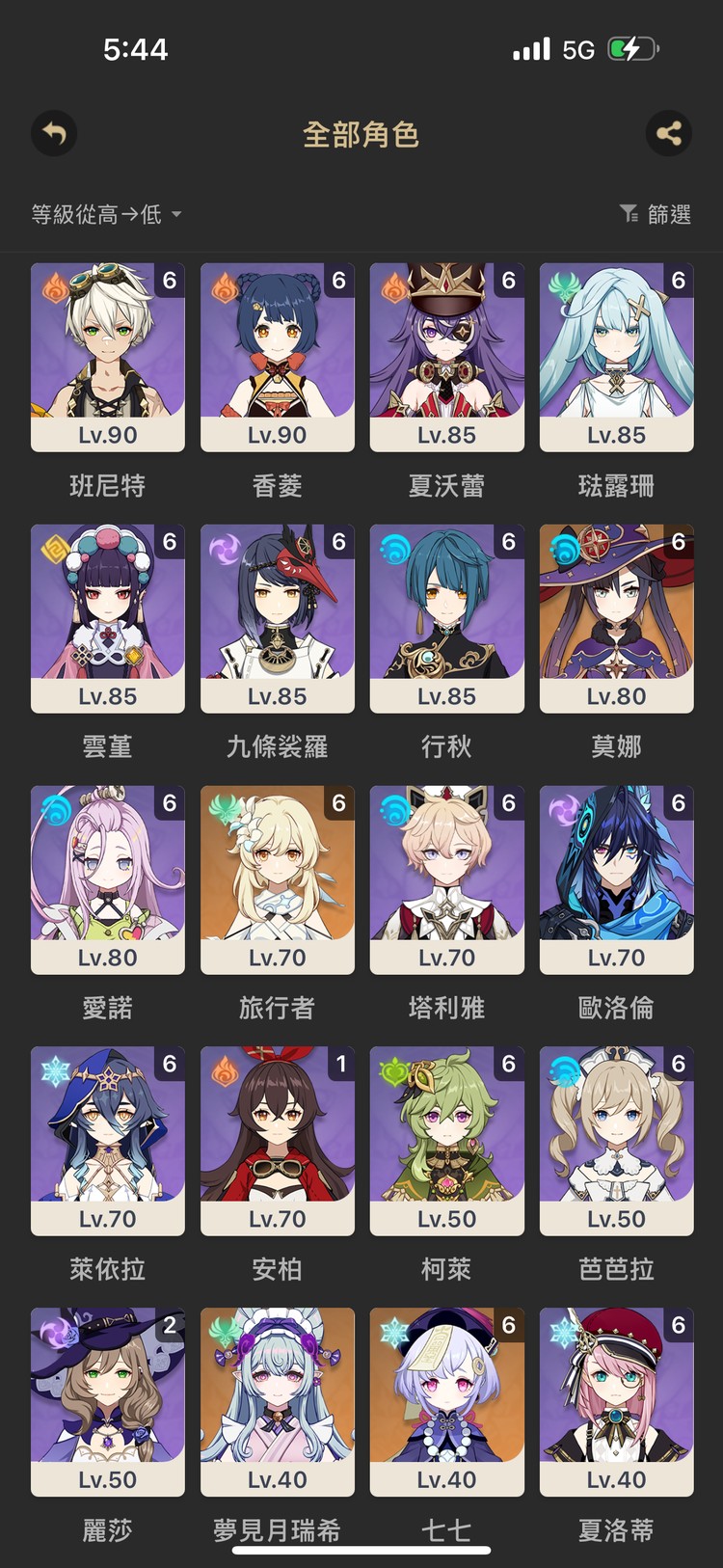View 夏沃蕾 character details
This screenshot has height=1568, width=723.
(447, 357)
